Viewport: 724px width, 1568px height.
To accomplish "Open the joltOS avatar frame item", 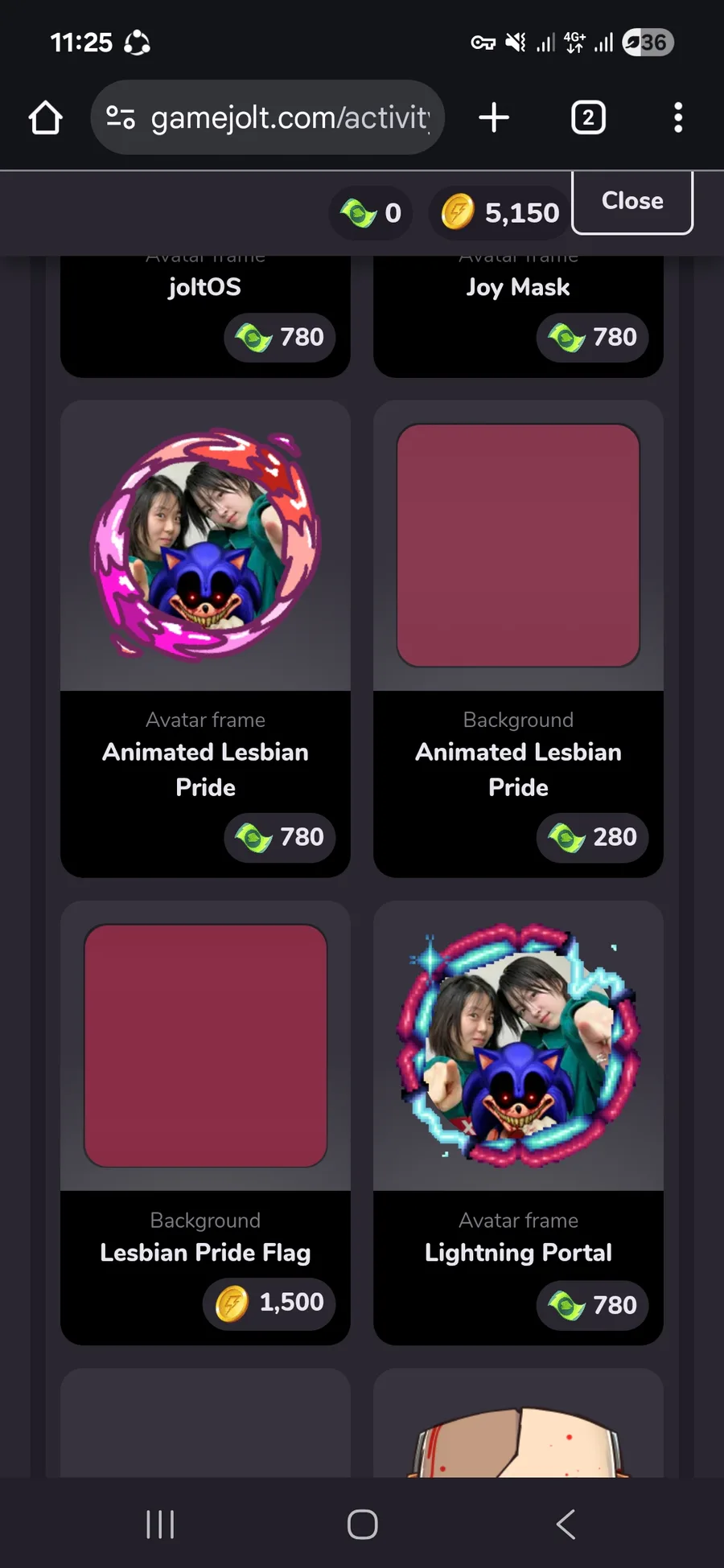I will [x=205, y=315].
